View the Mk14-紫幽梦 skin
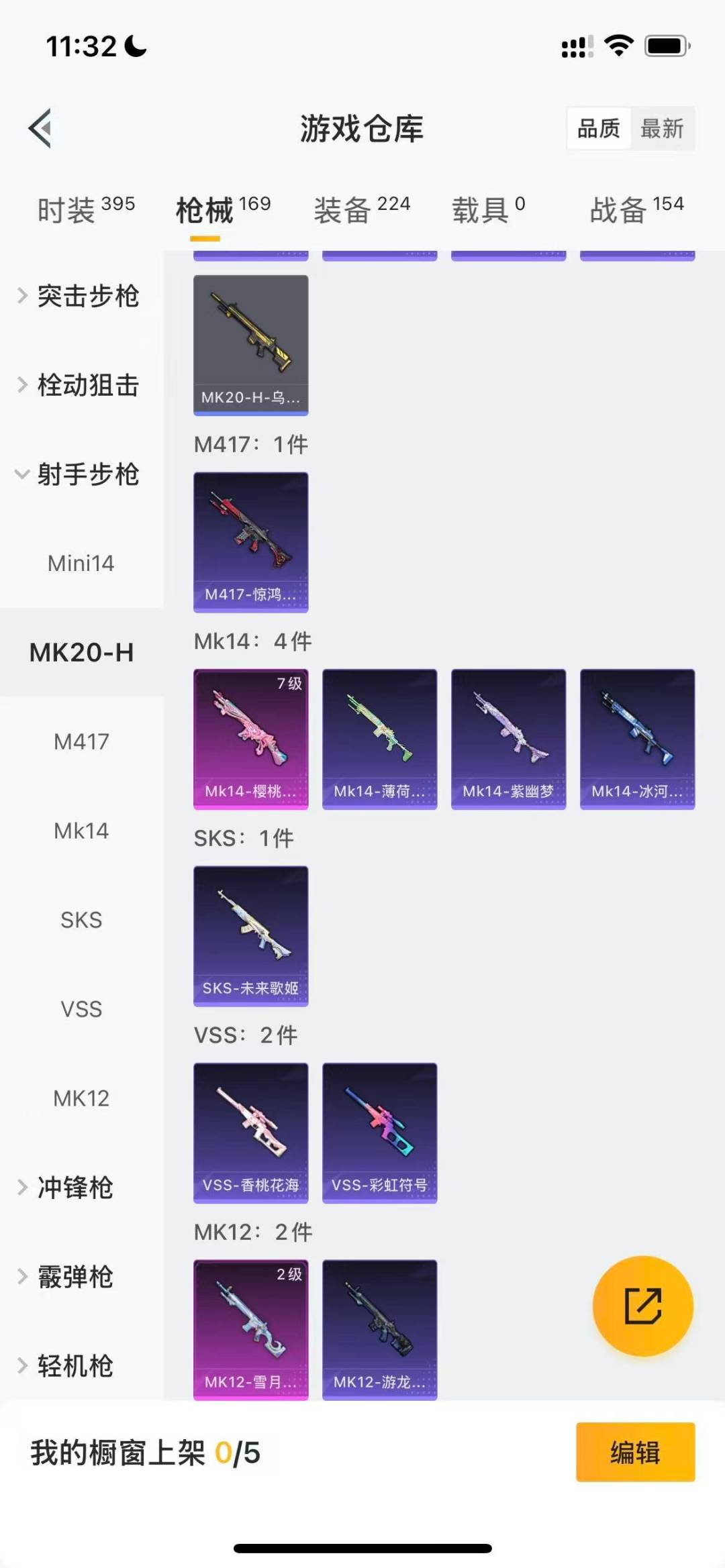The image size is (725, 1568). [508, 739]
